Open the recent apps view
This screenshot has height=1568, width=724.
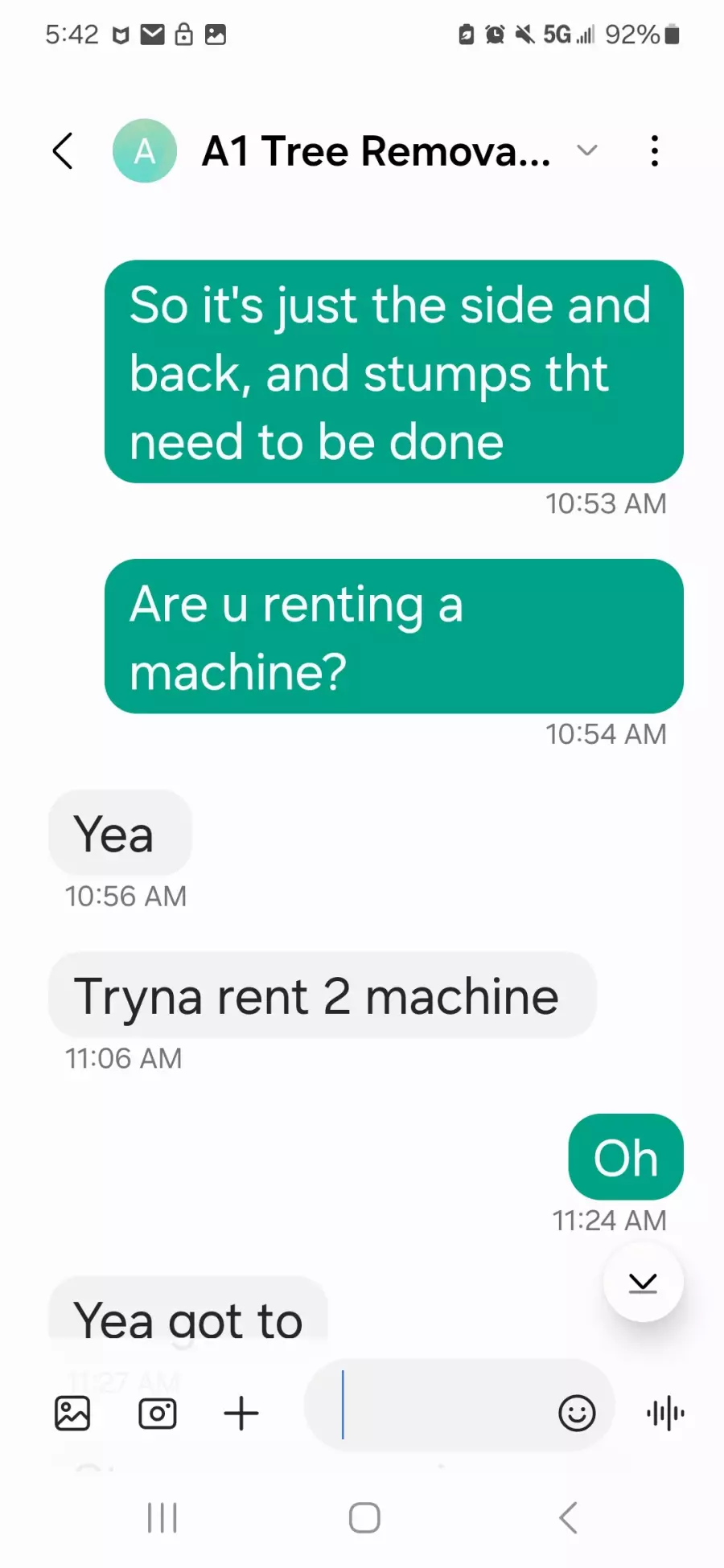[162, 1518]
